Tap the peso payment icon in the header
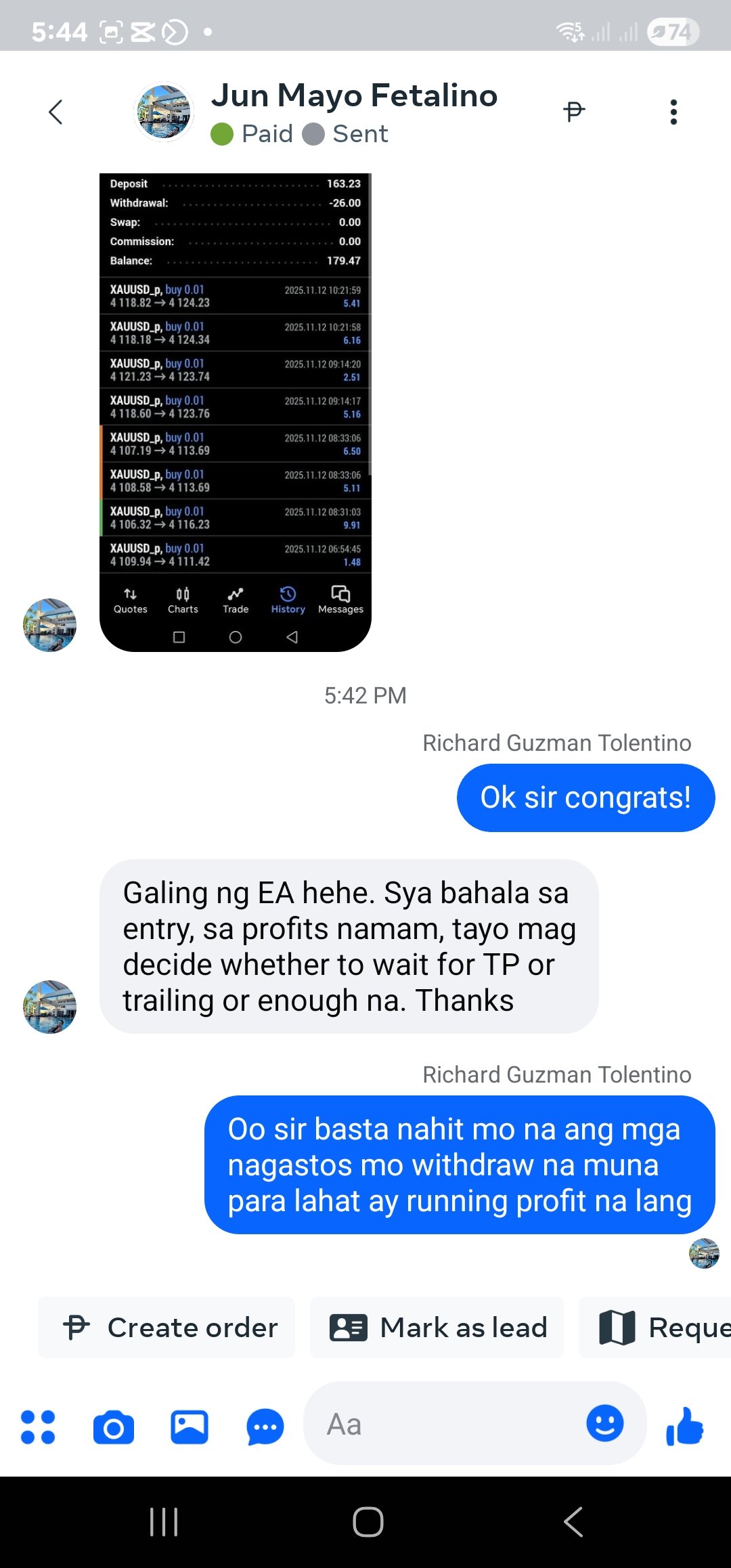 click(x=574, y=110)
